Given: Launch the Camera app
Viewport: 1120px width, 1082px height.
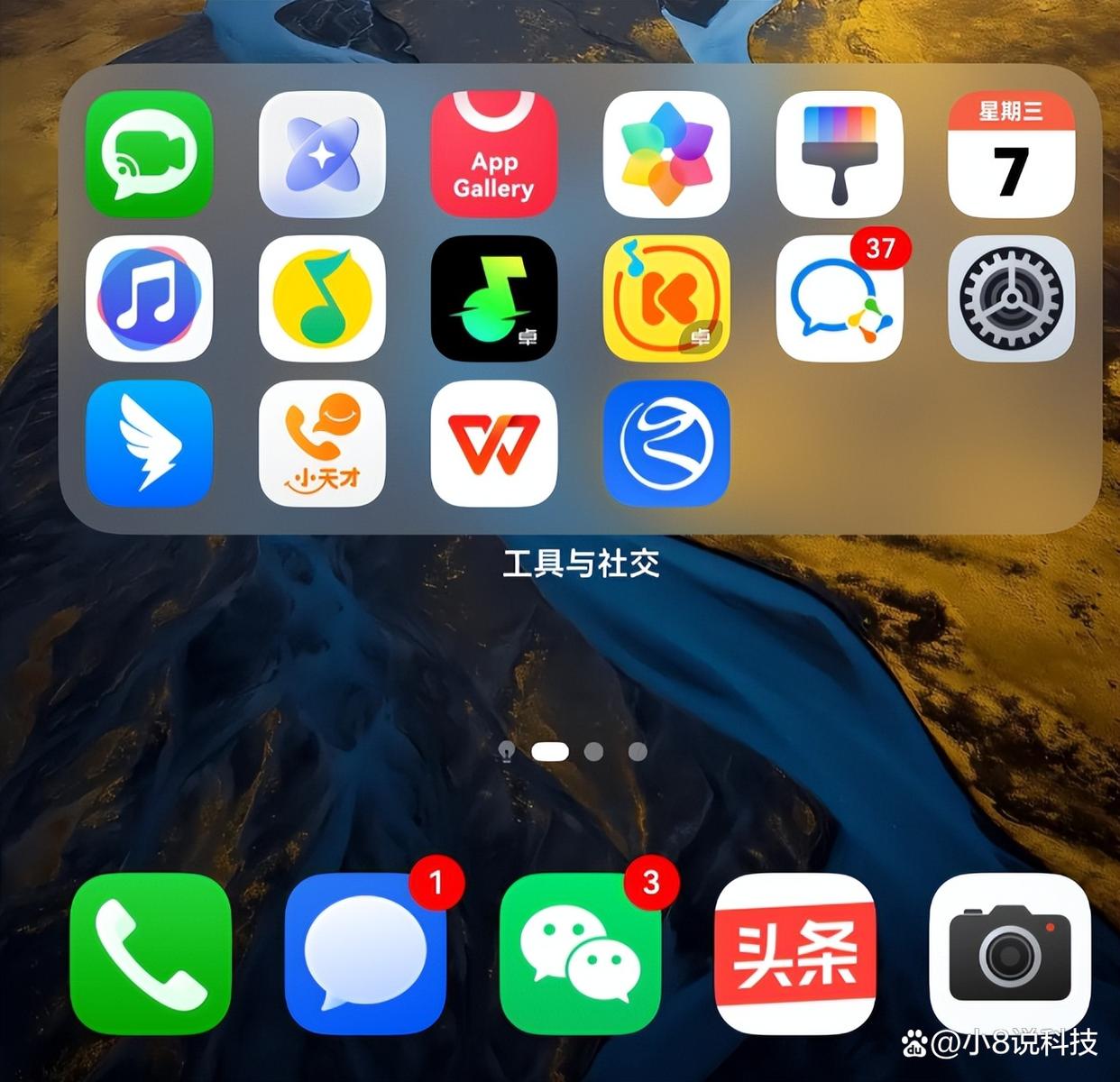Looking at the screenshot, I should pos(1009,954).
